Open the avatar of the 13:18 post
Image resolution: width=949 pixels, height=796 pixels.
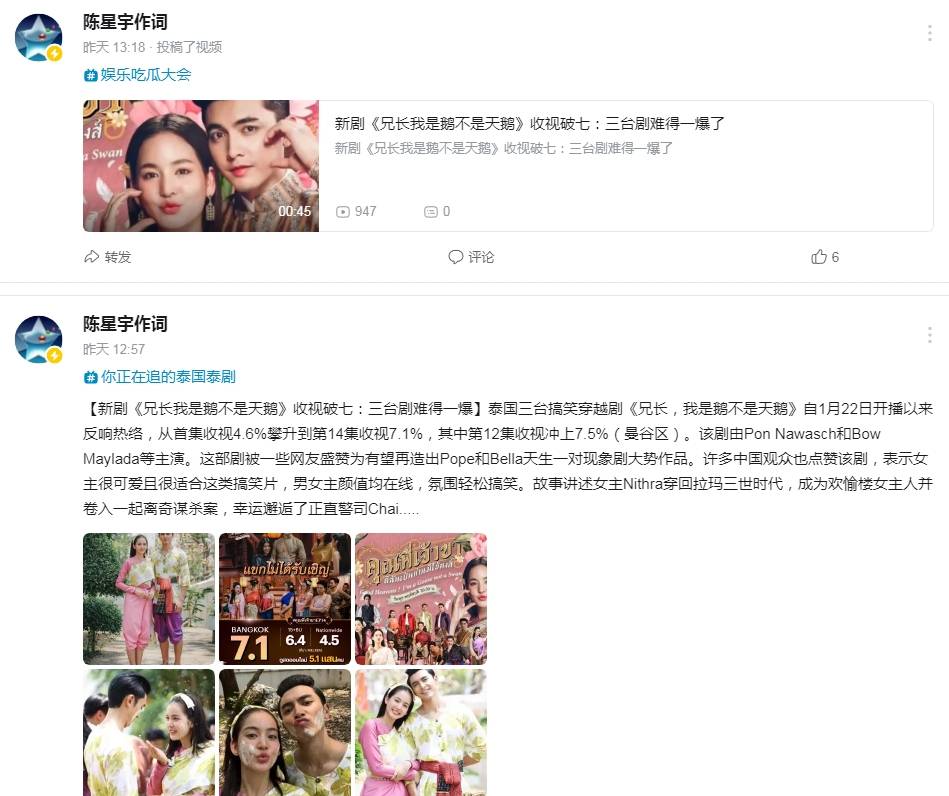(39, 37)
